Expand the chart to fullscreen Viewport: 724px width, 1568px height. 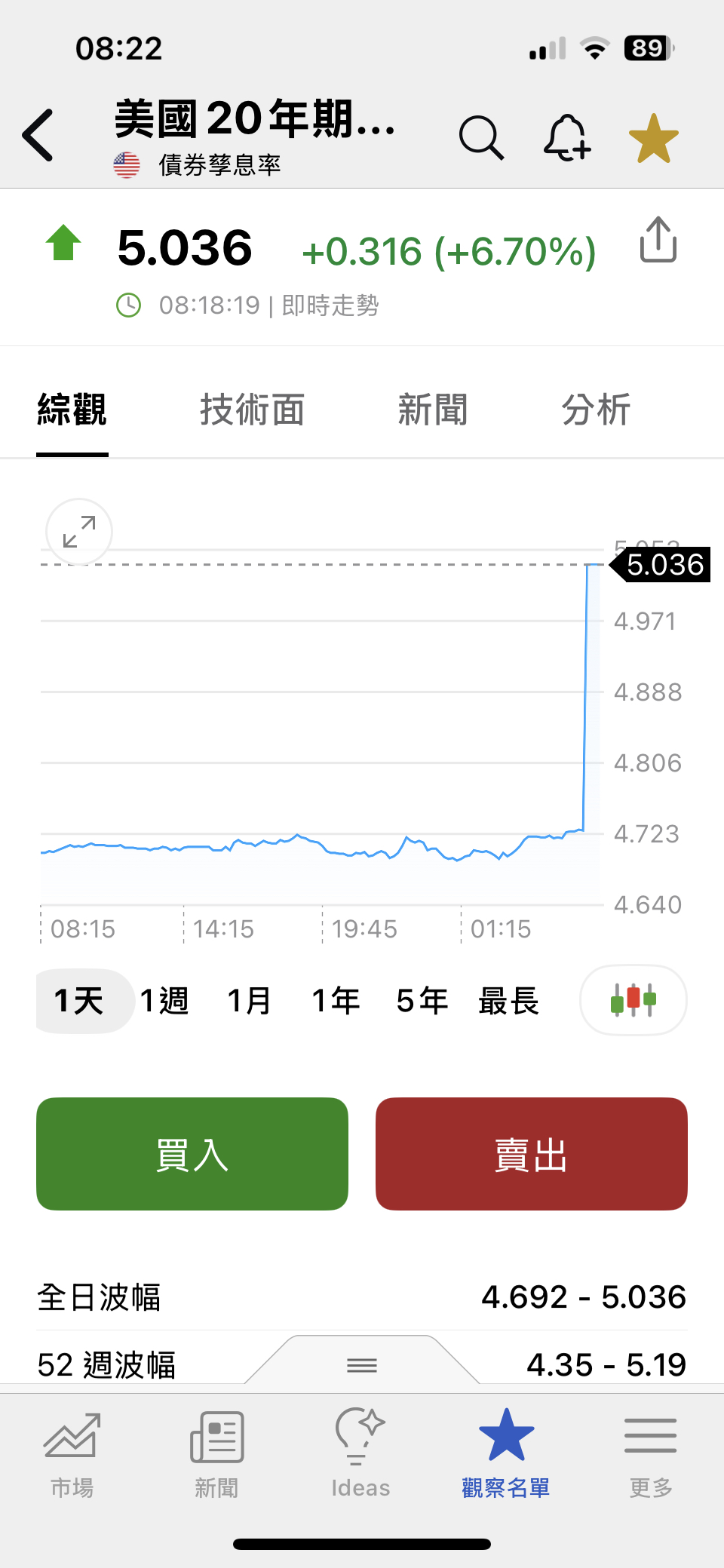pyautogui.click(x=78, y=532)
